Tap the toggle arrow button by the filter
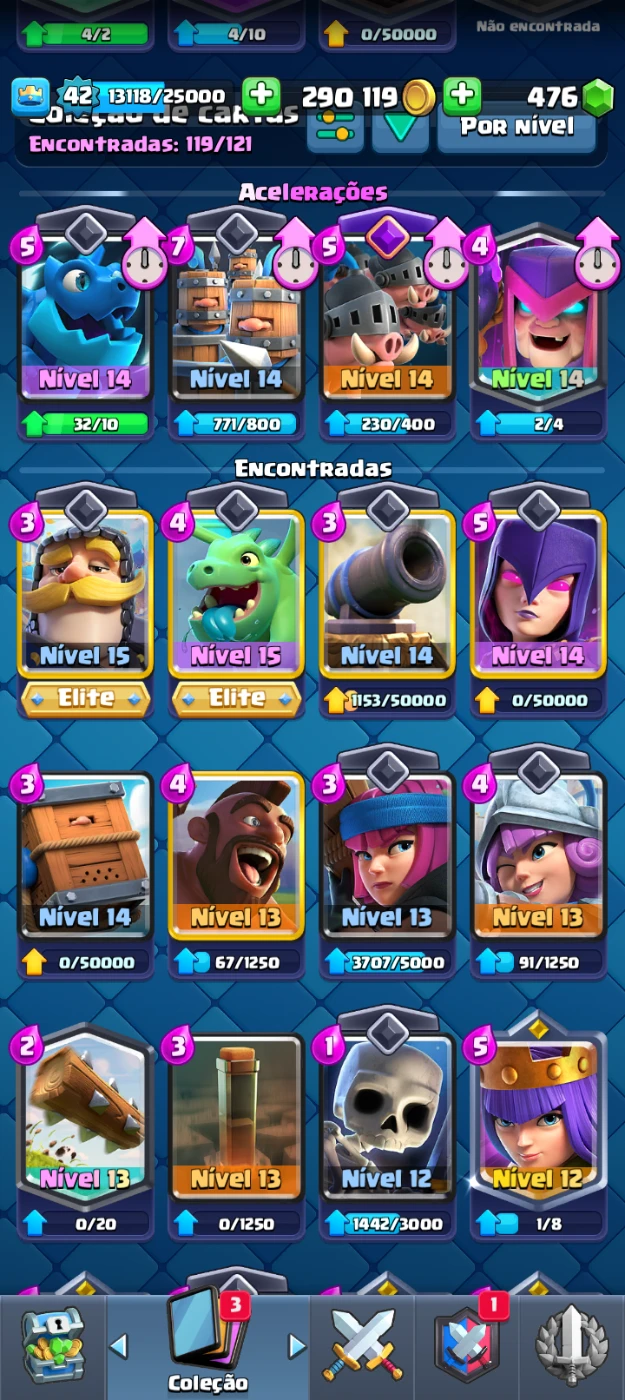The height and width of the screenshot is (1400, 625). pos(400,130)
